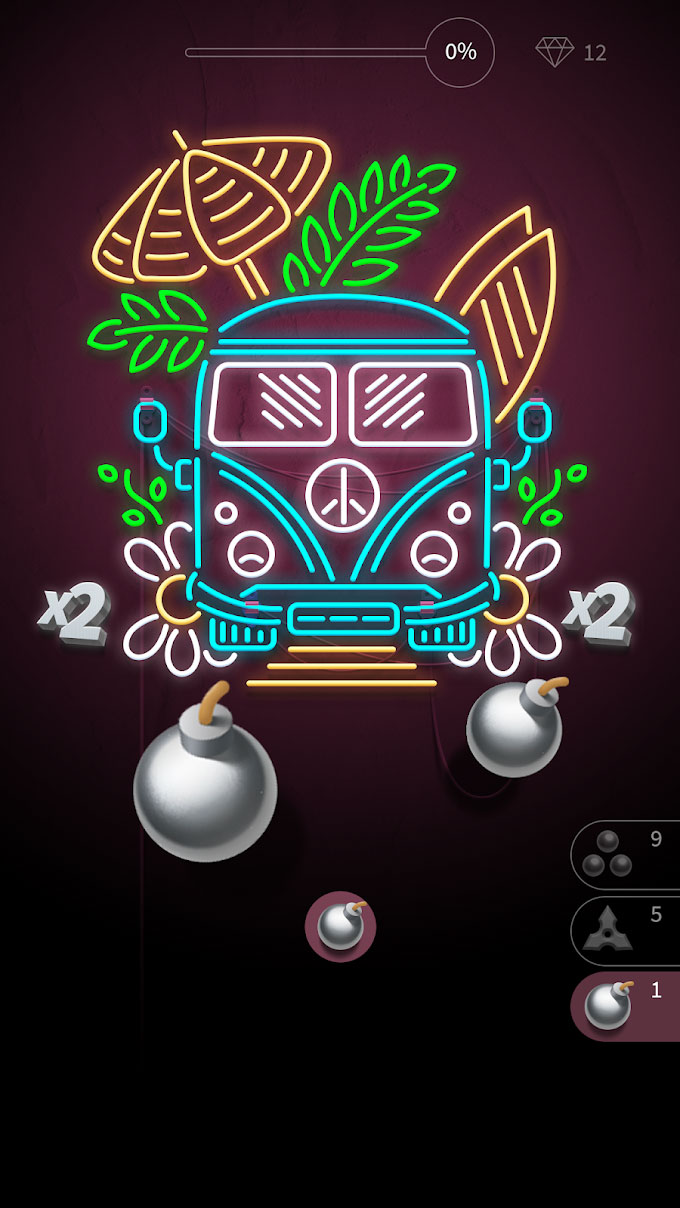Select the triple balls weapon with 9 left
The height and width of the screenshot is (1208, 680).
(x=626, y=854)
